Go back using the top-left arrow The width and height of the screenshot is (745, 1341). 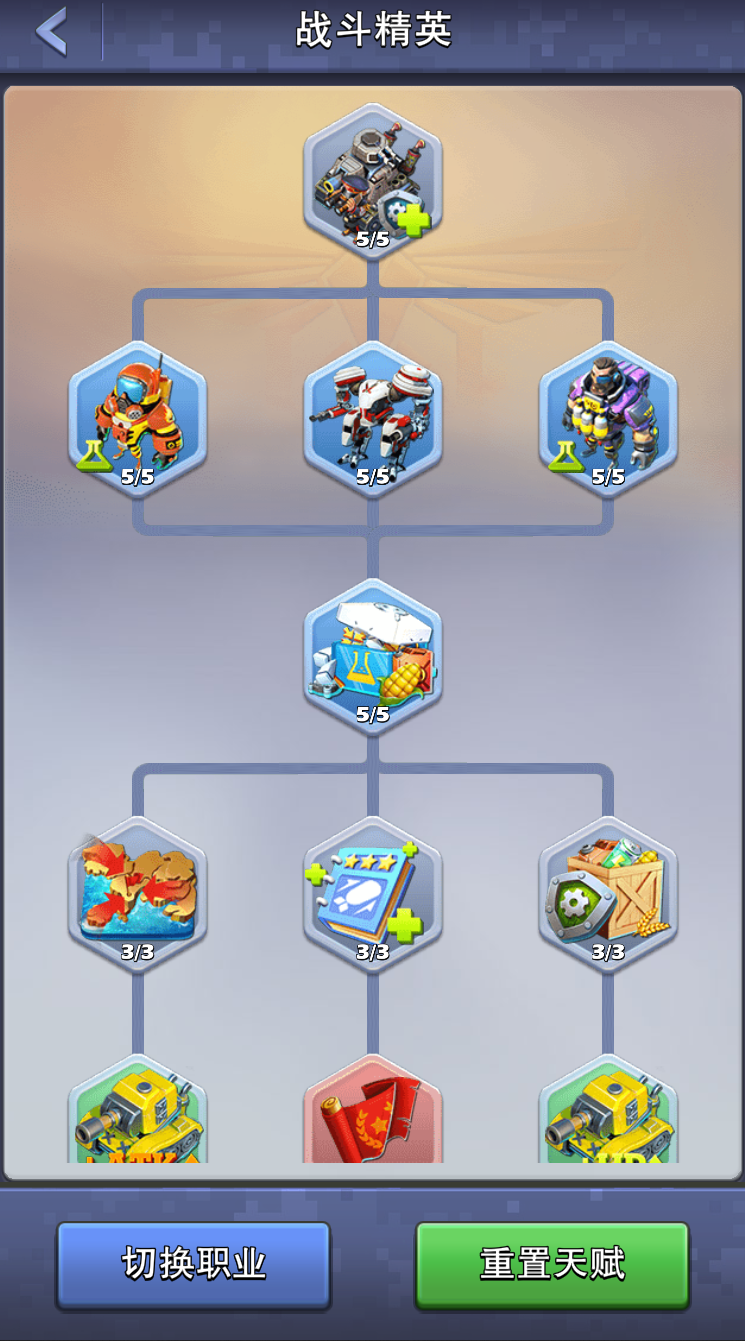tap(52, 32)
